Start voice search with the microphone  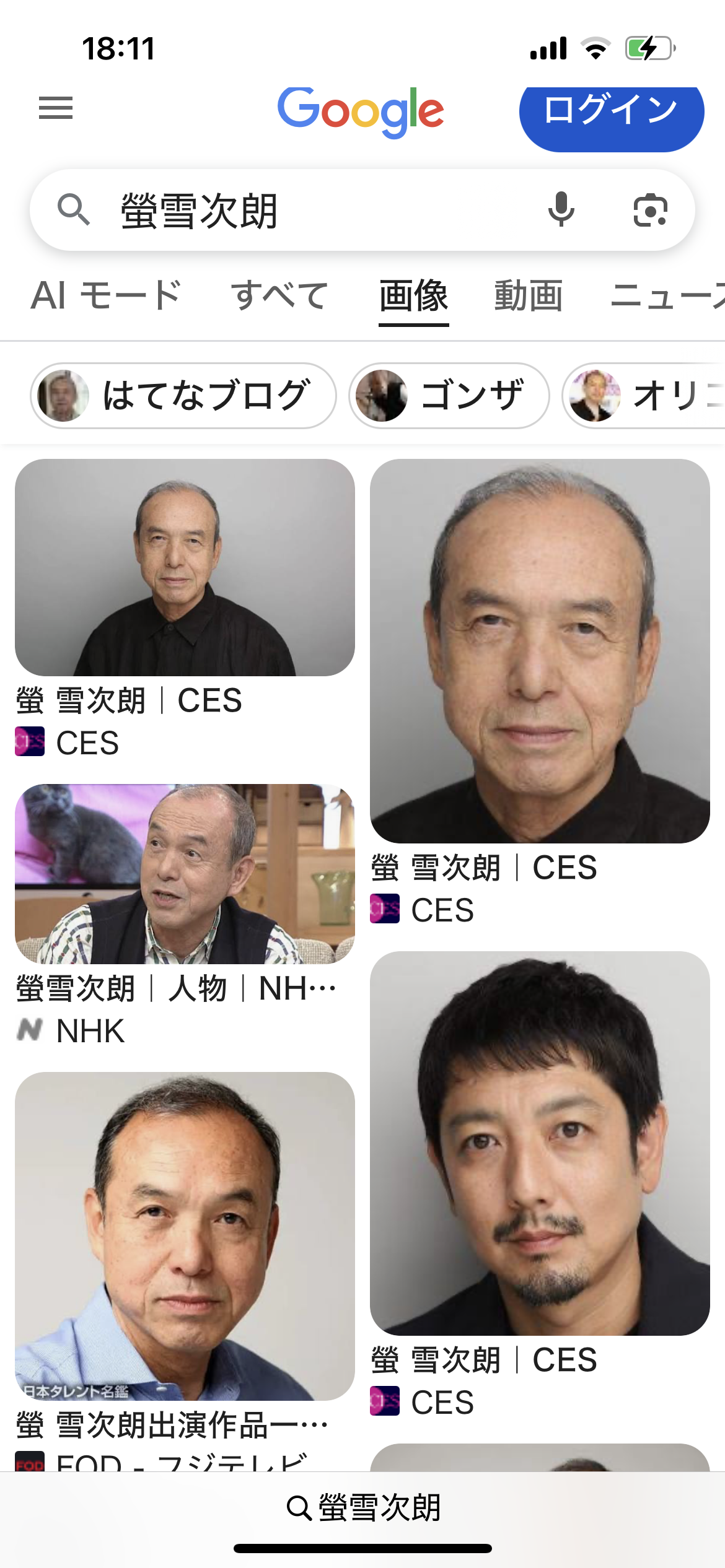[x=561, y=210]
